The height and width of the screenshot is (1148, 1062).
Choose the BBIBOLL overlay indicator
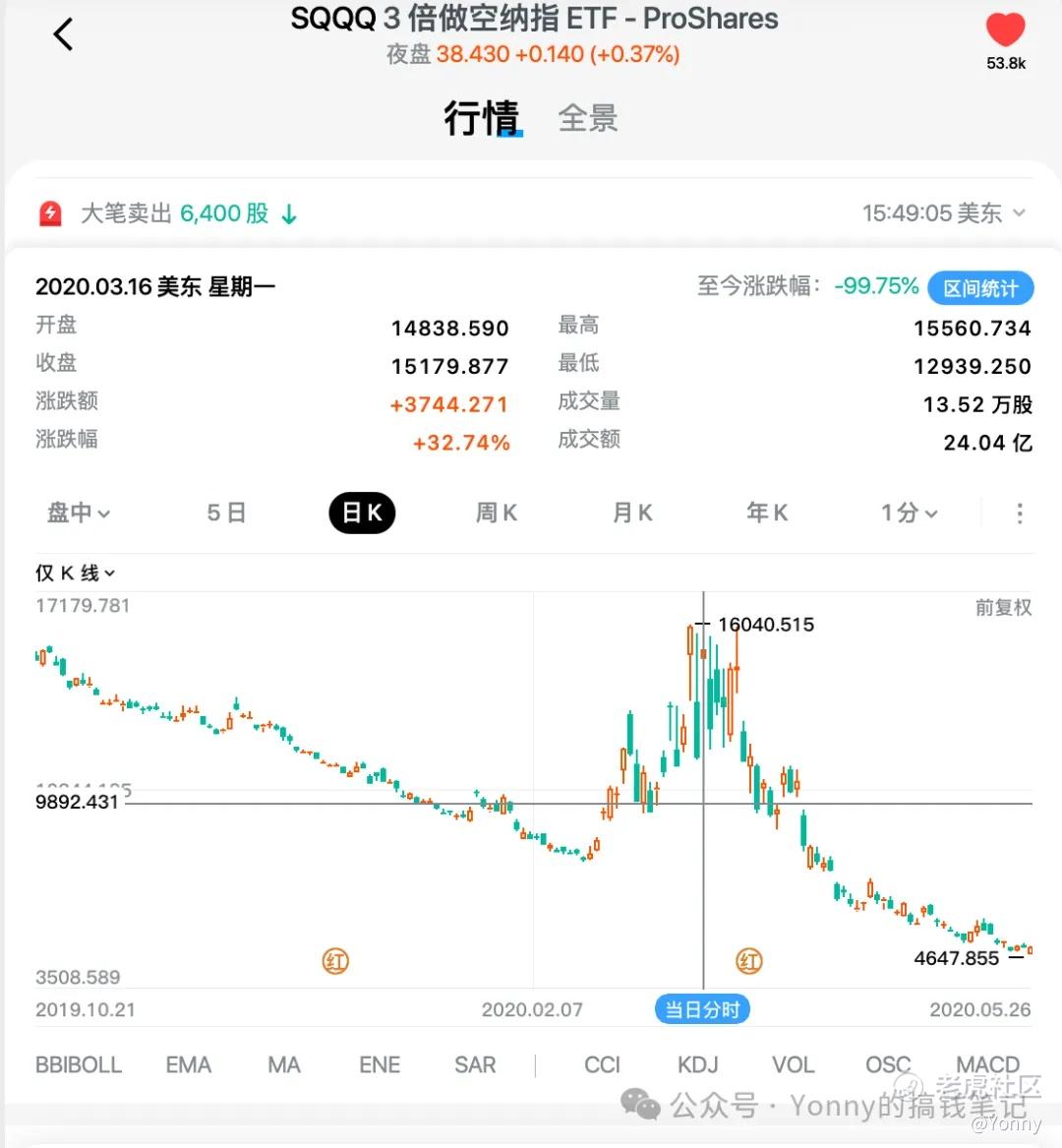click(x=79, y=1064)
